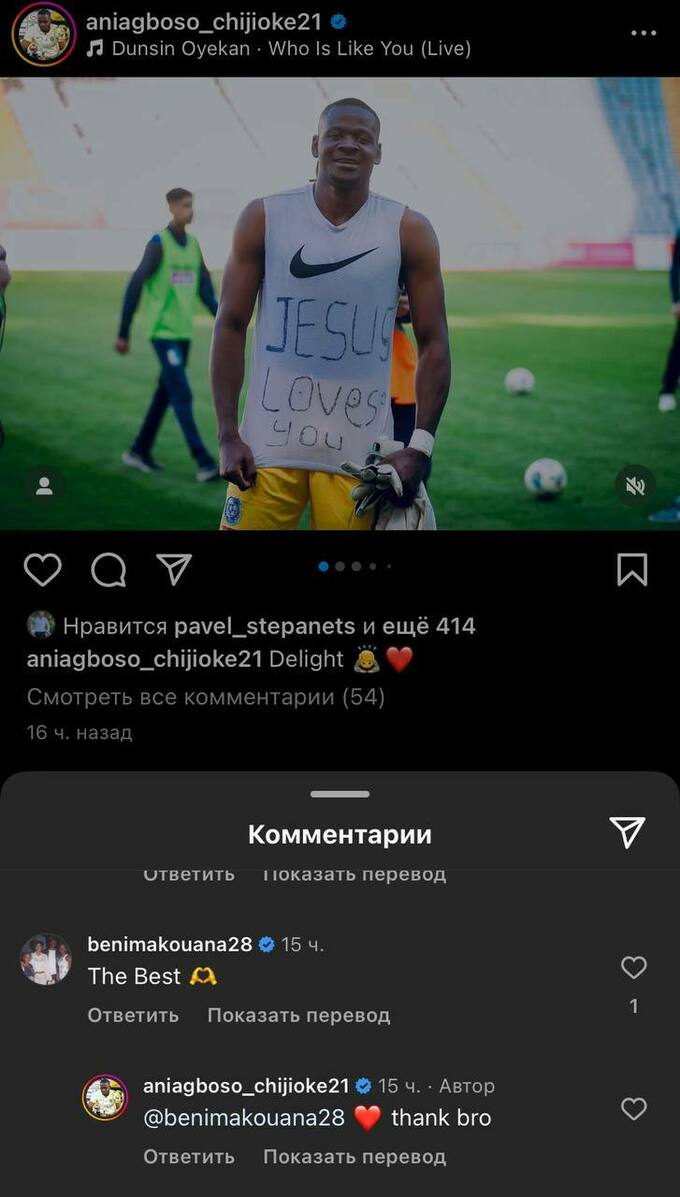Bookmark this post

point(631,570)
